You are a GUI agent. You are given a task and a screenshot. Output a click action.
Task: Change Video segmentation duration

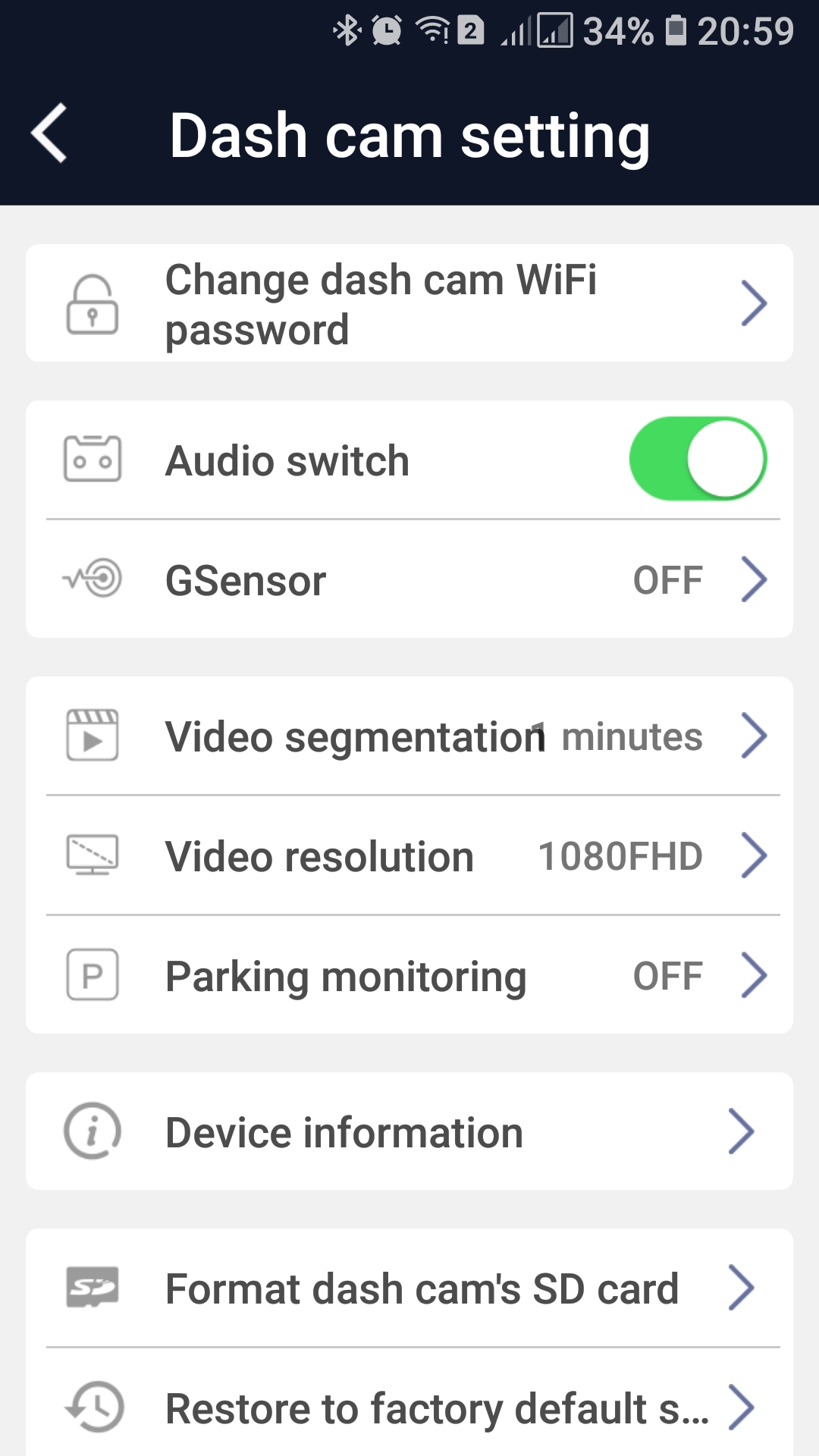409,736
